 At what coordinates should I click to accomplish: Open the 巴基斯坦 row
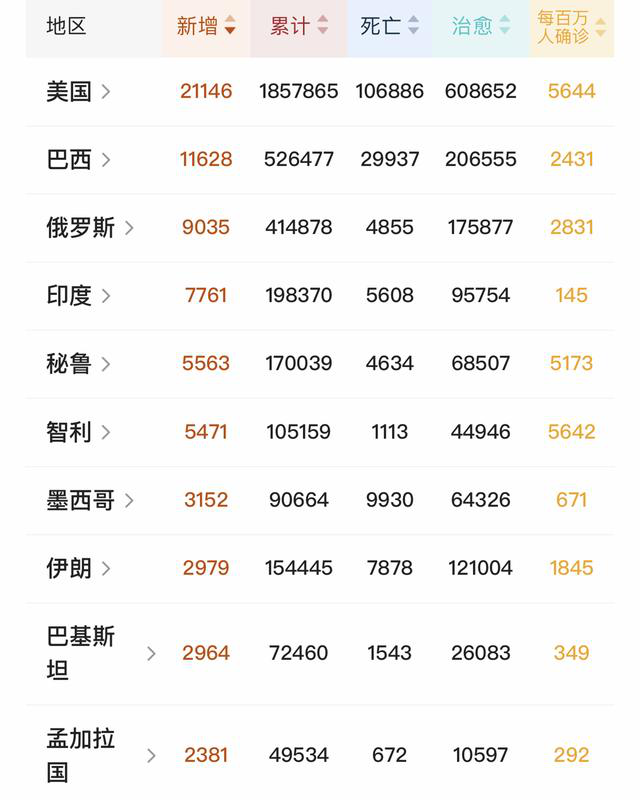click(100, 653)
